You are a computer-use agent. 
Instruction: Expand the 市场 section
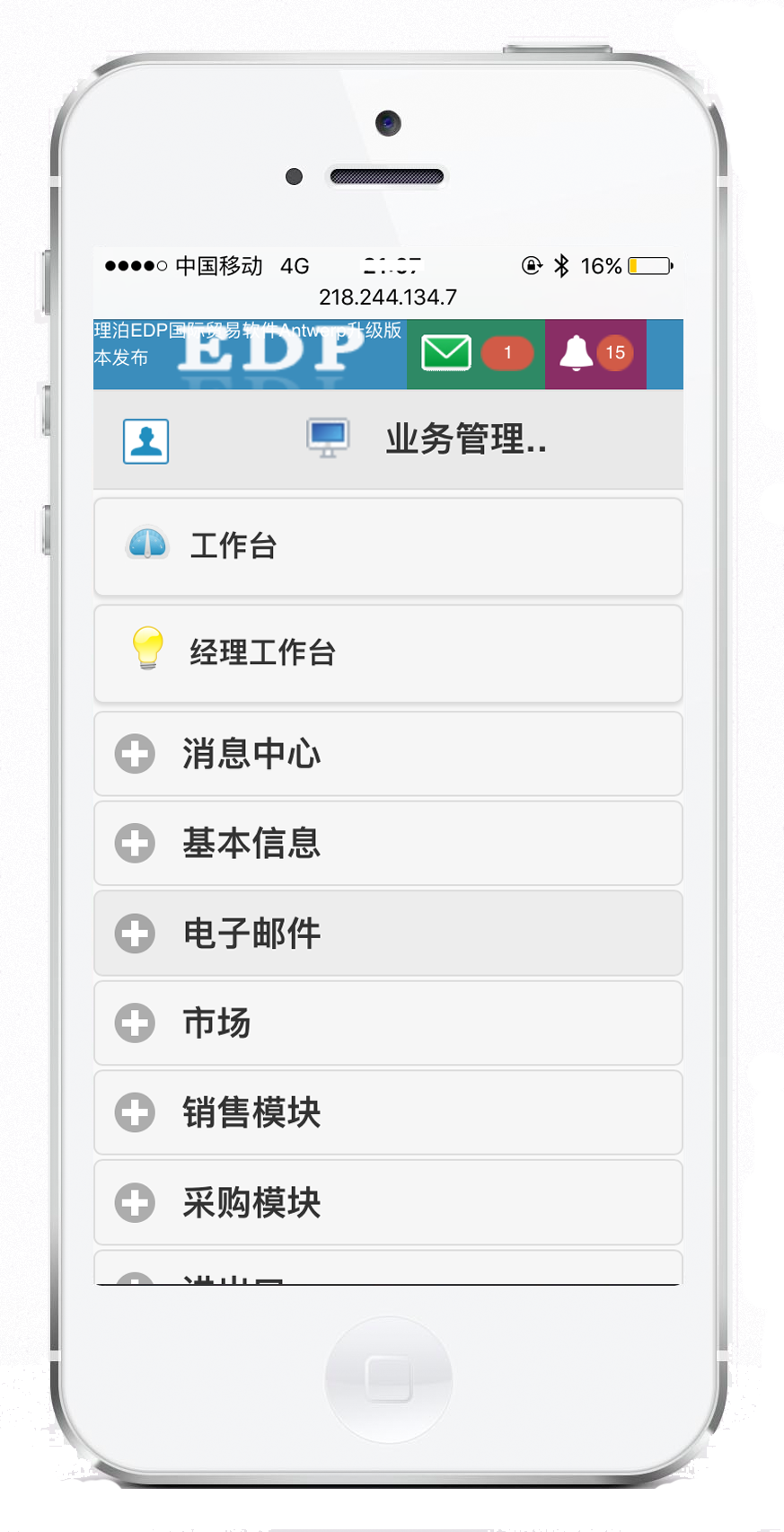click(x=388, y=1023)
